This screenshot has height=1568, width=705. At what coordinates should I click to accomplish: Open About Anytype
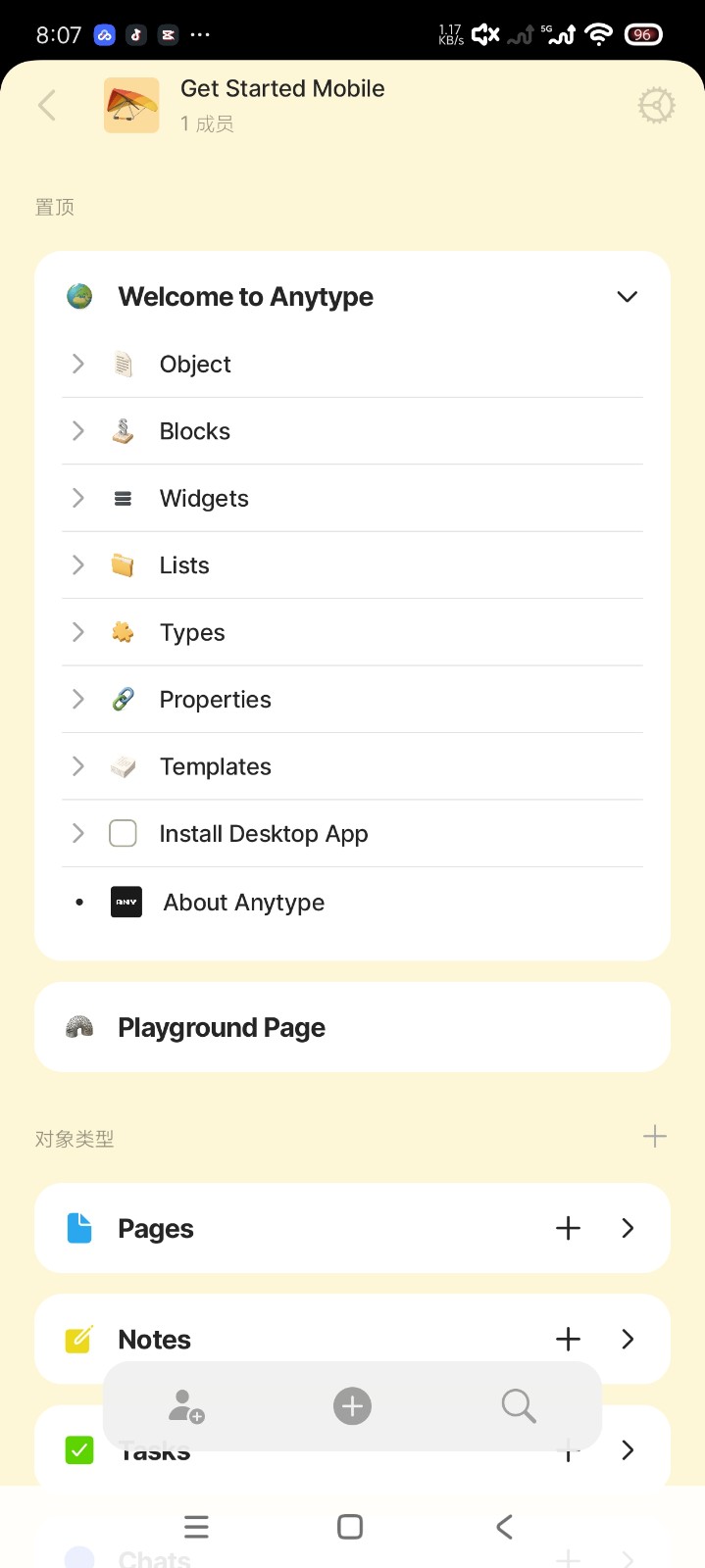243,903
